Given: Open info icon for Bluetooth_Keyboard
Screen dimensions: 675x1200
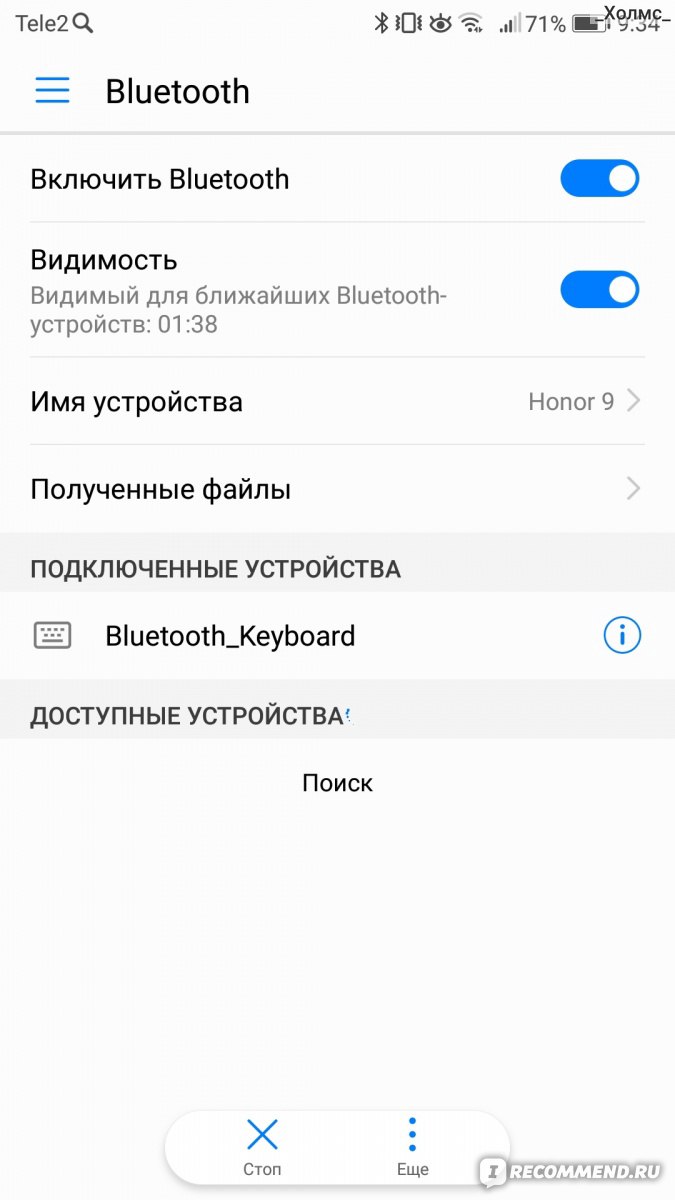Looking at the screenshot, I should click(621, 635).
